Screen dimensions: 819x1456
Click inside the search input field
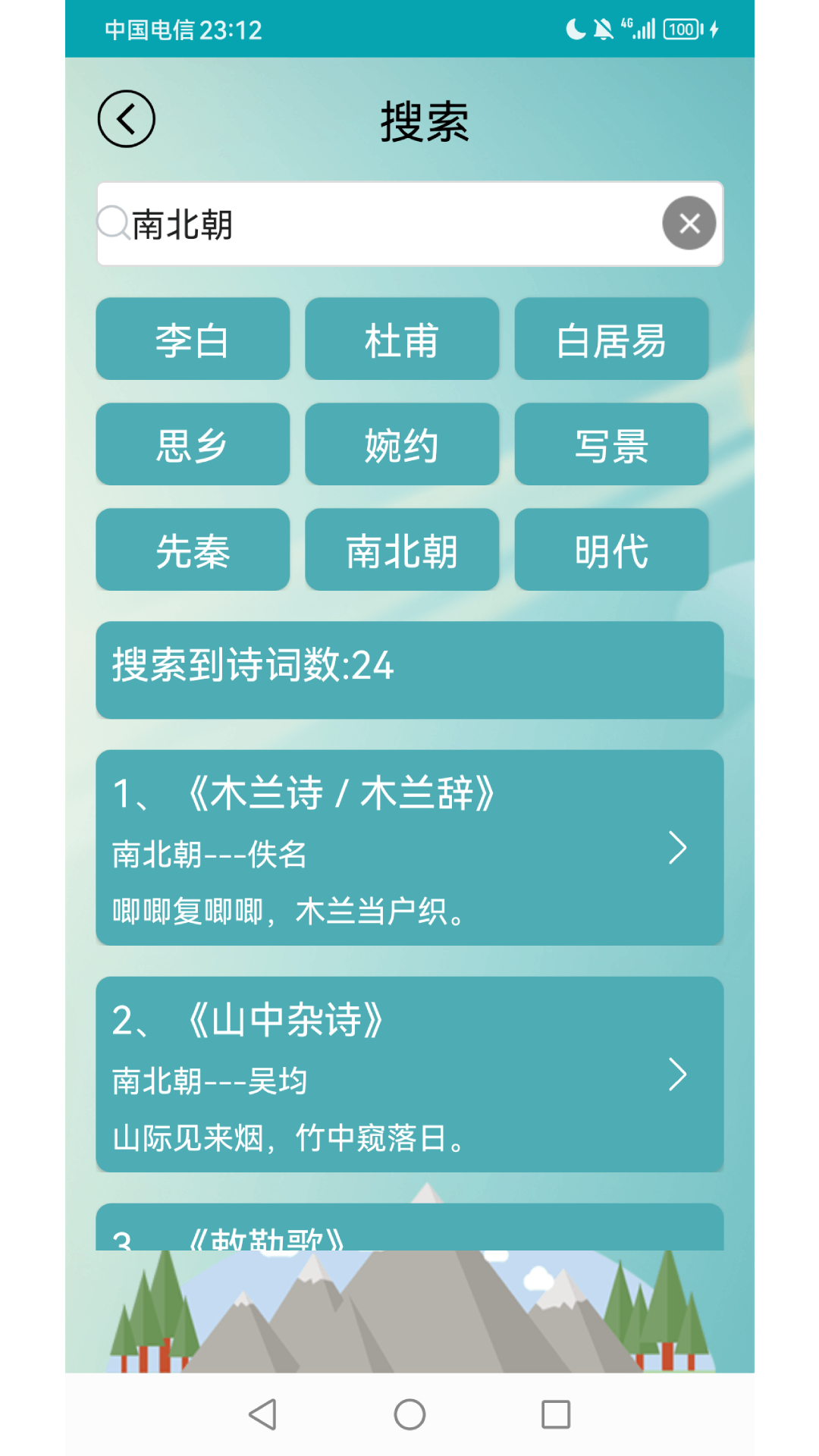[379, 223]
